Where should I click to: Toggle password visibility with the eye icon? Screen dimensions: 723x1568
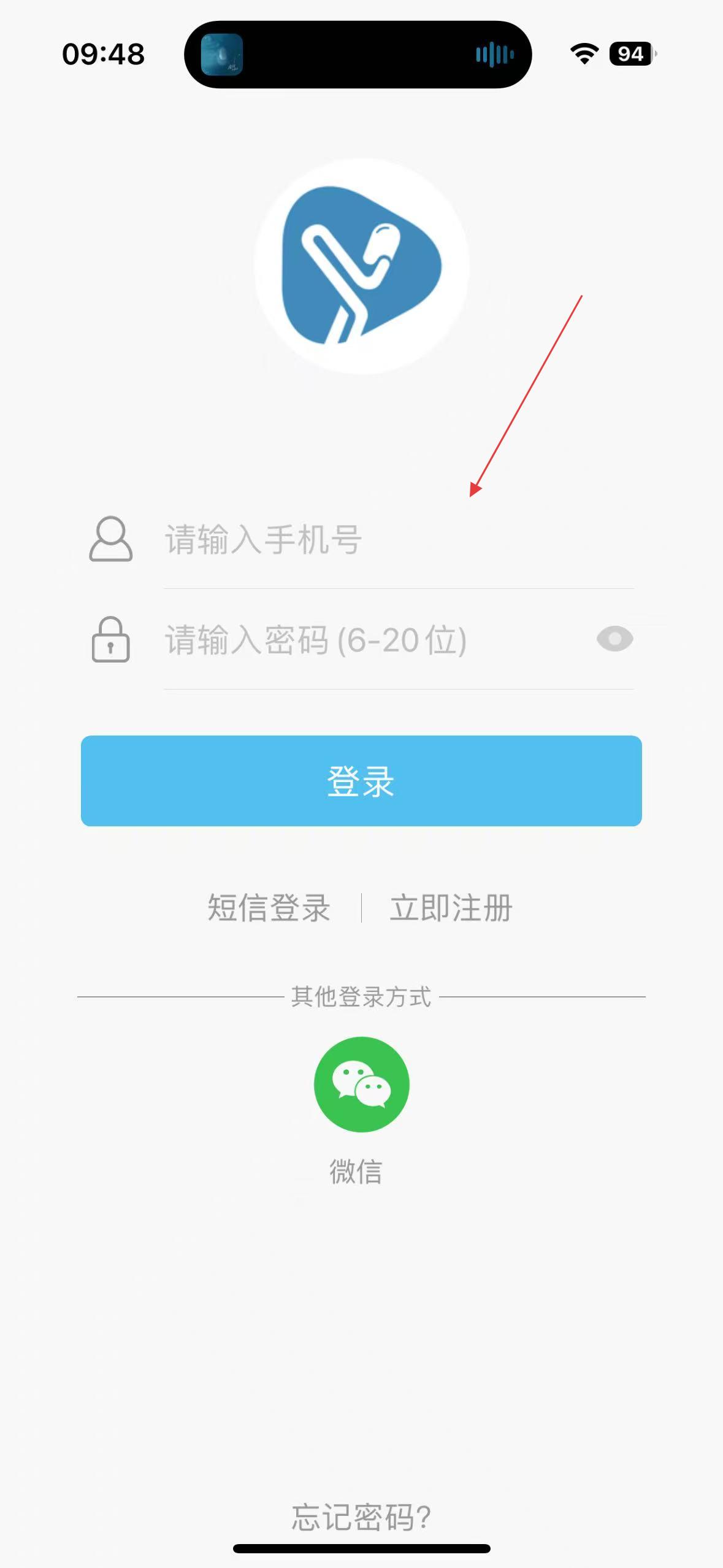[x=614, y=639]
